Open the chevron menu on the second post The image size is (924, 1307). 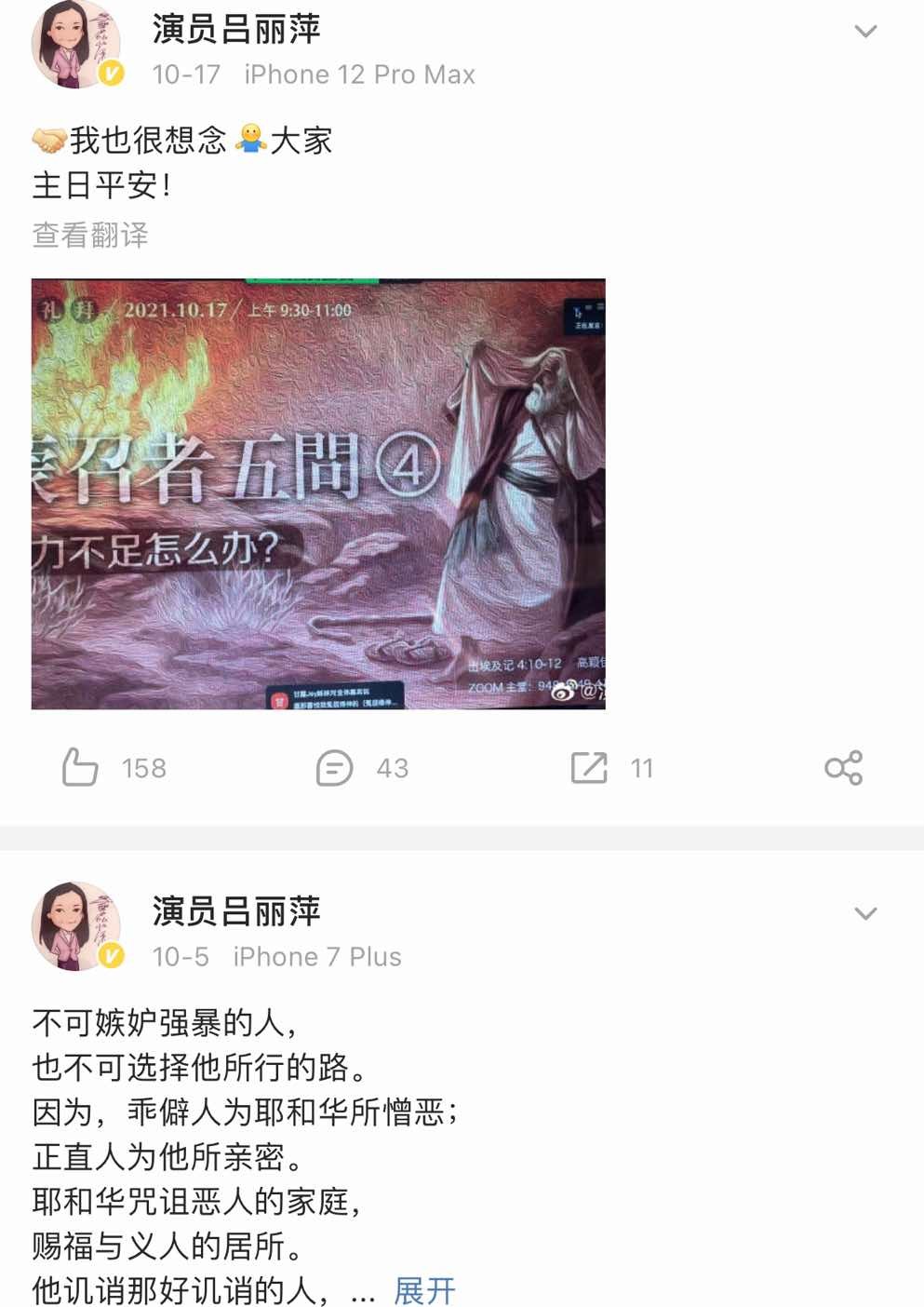(867, 913)
